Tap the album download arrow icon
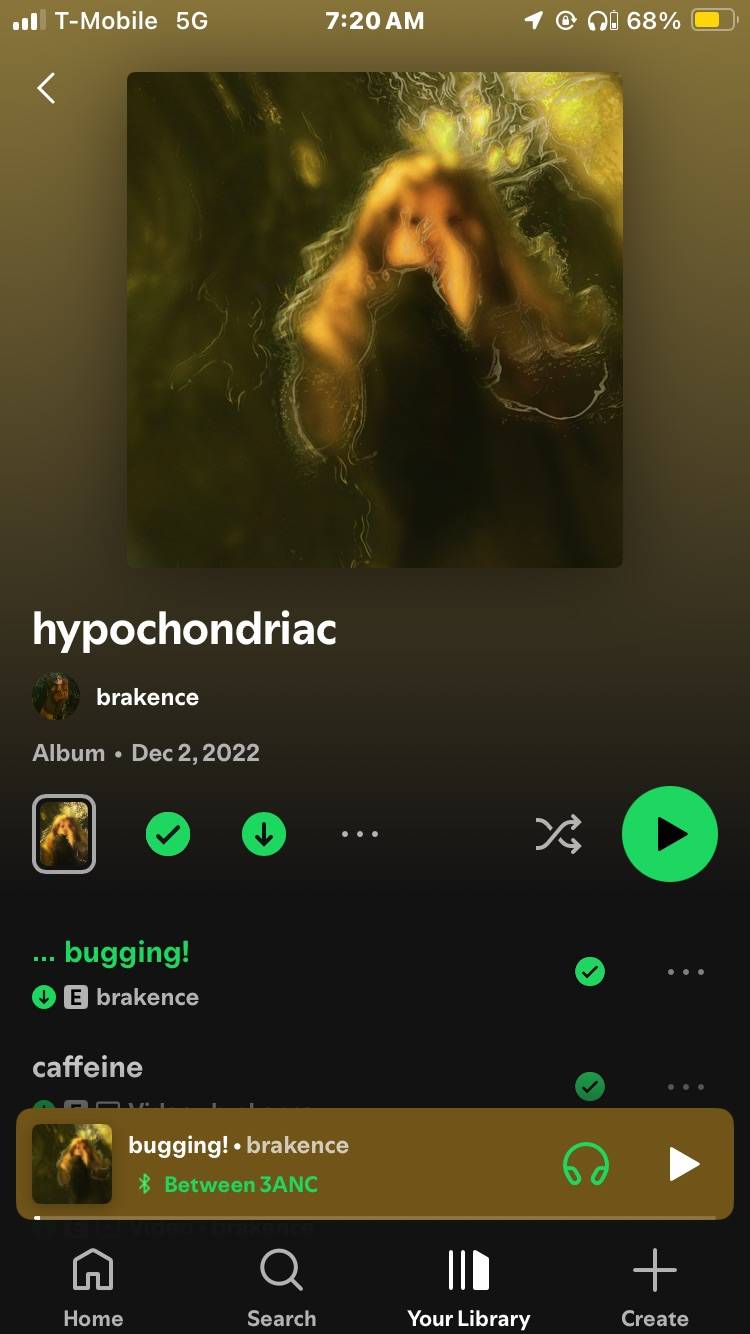 pyautogui.click(x=264, y=834)
